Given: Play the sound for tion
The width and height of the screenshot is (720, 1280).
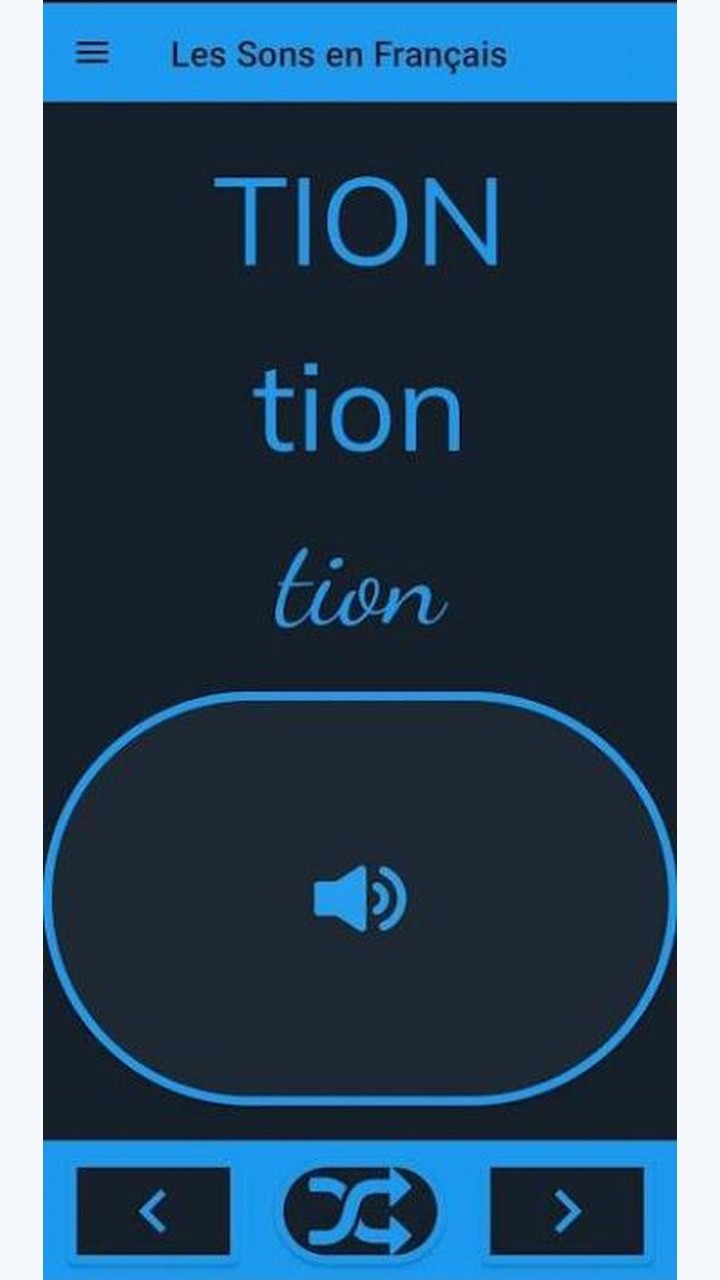Looking at the screenshot, I should pos(360,898).
